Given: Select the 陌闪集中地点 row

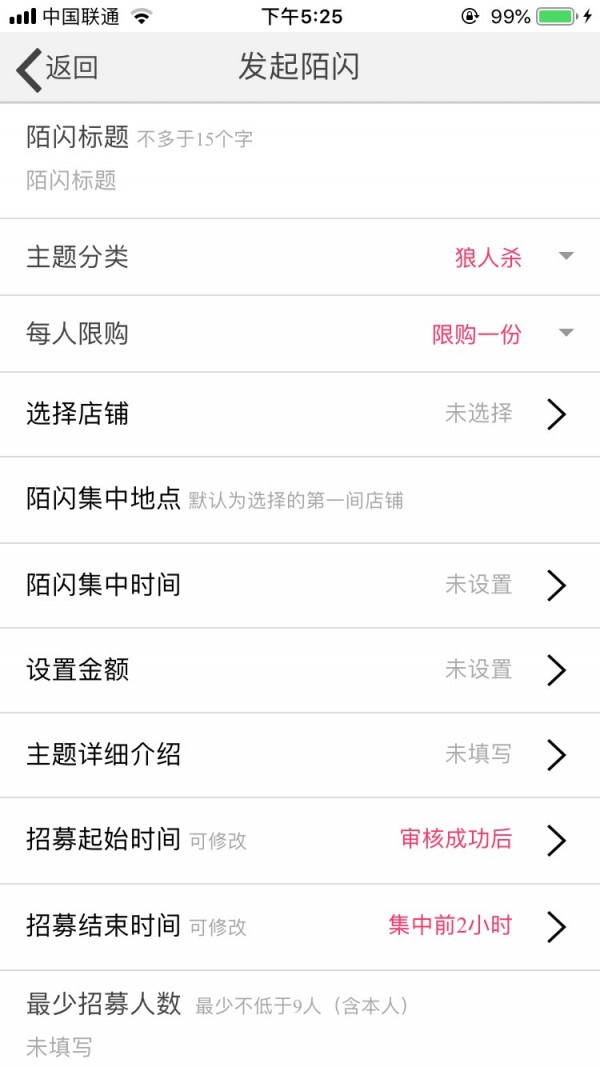Looking at the screenshot, I should 300,500.
